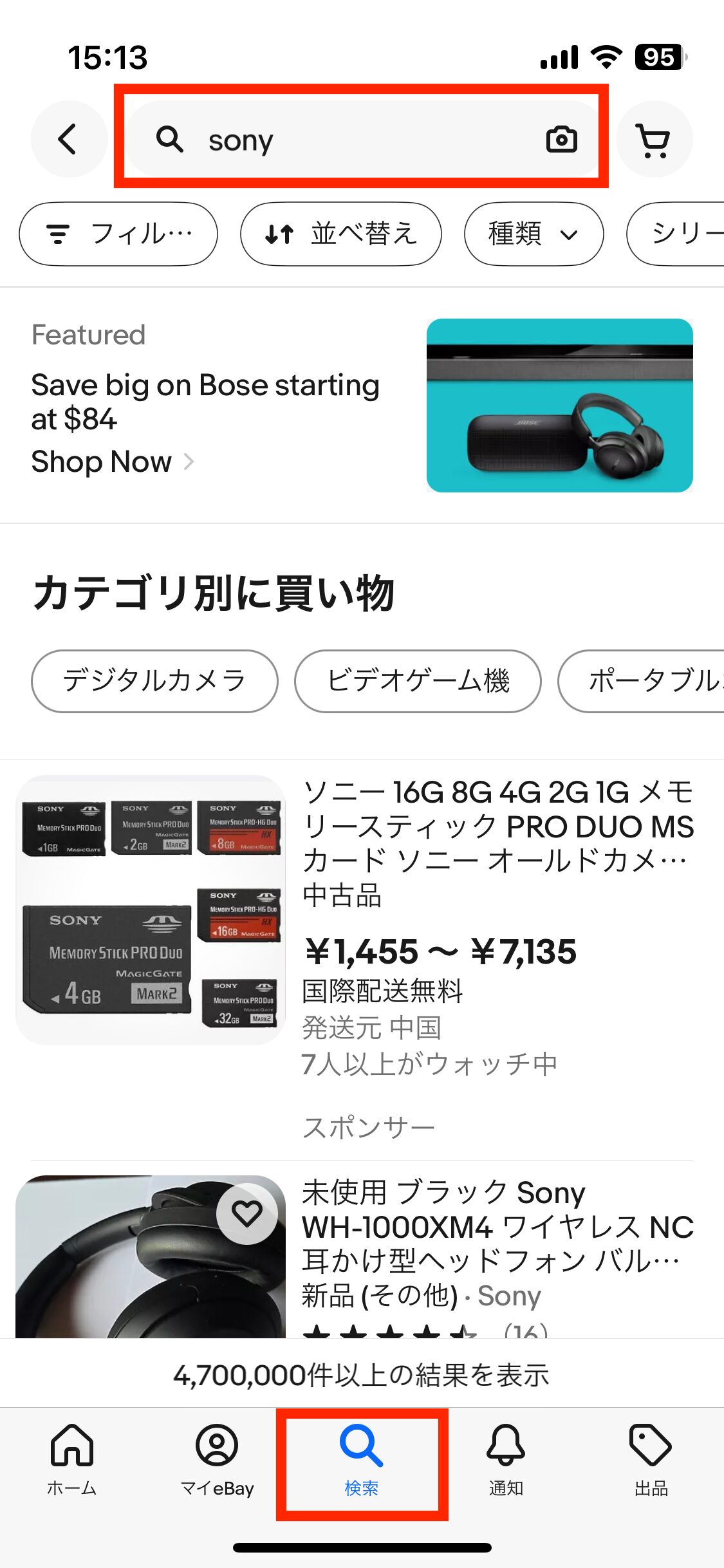Add the WH-1000XM4 headphones to watchlist

pyautogui.click(x=247, y=1214)
